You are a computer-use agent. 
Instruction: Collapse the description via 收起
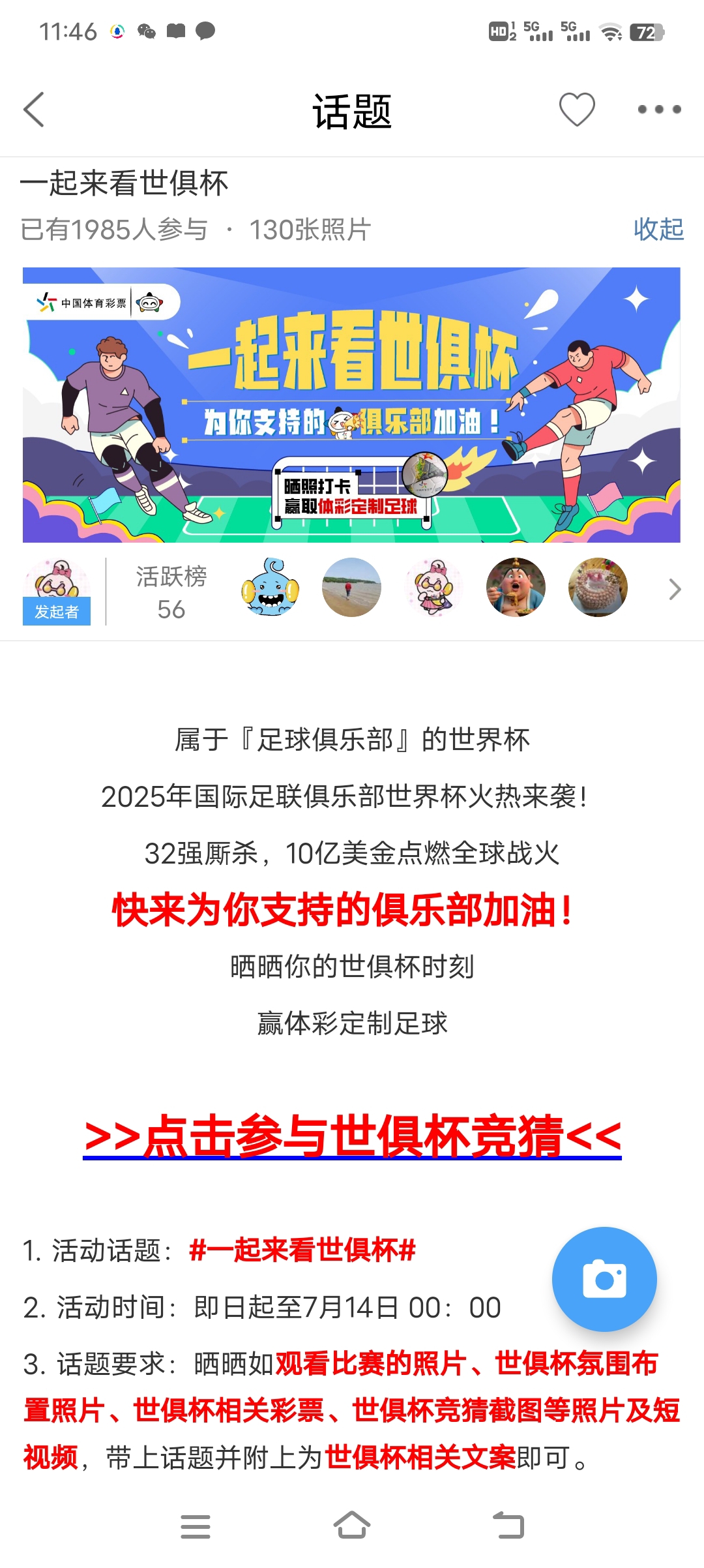click(658, 230)
